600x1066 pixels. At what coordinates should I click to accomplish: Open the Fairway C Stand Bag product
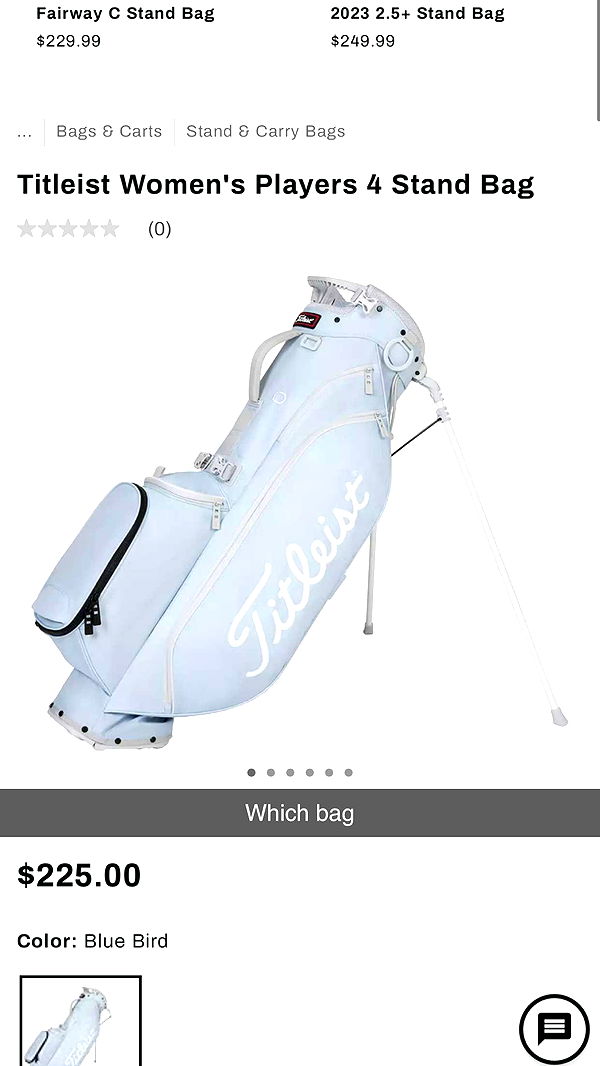[x=125, y=14]
